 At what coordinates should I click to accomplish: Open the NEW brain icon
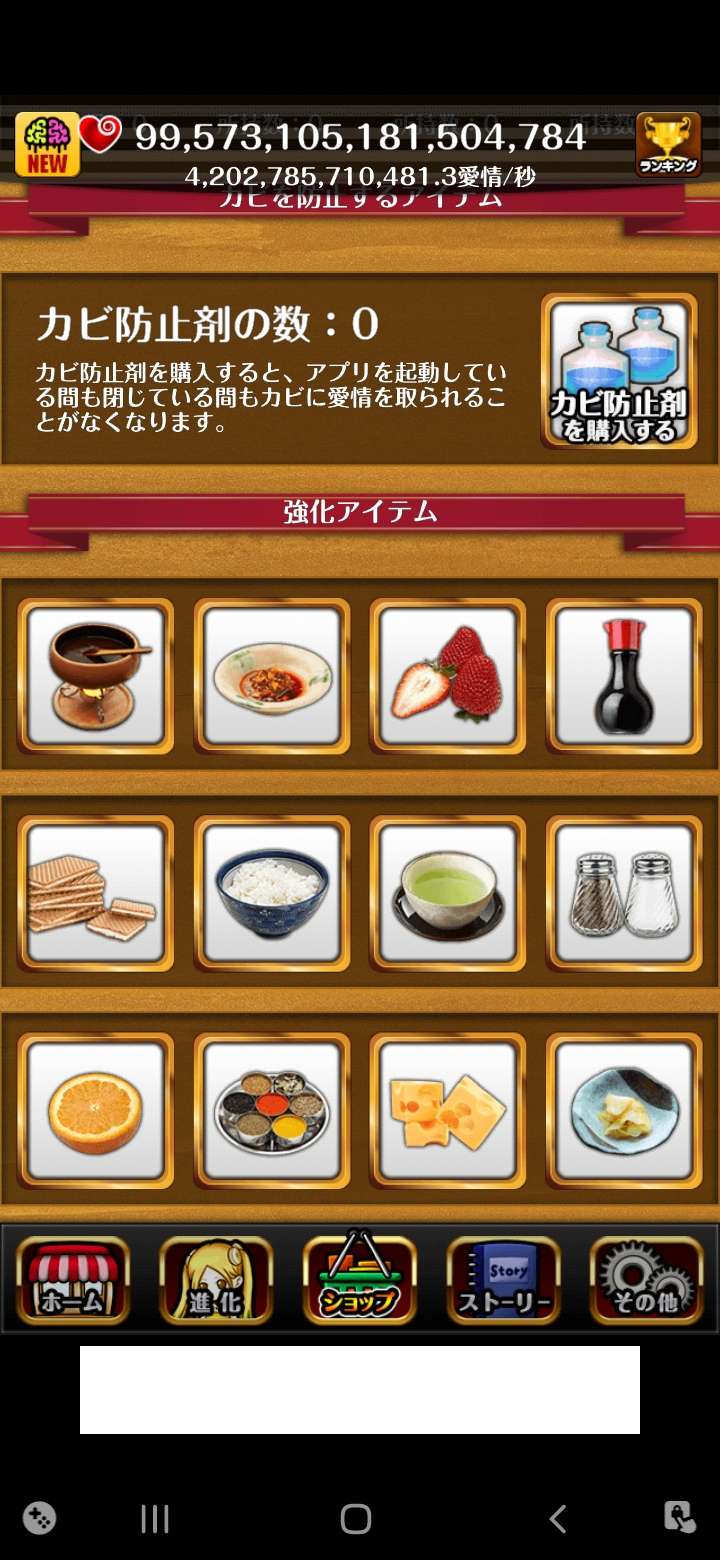pos(47,145)
